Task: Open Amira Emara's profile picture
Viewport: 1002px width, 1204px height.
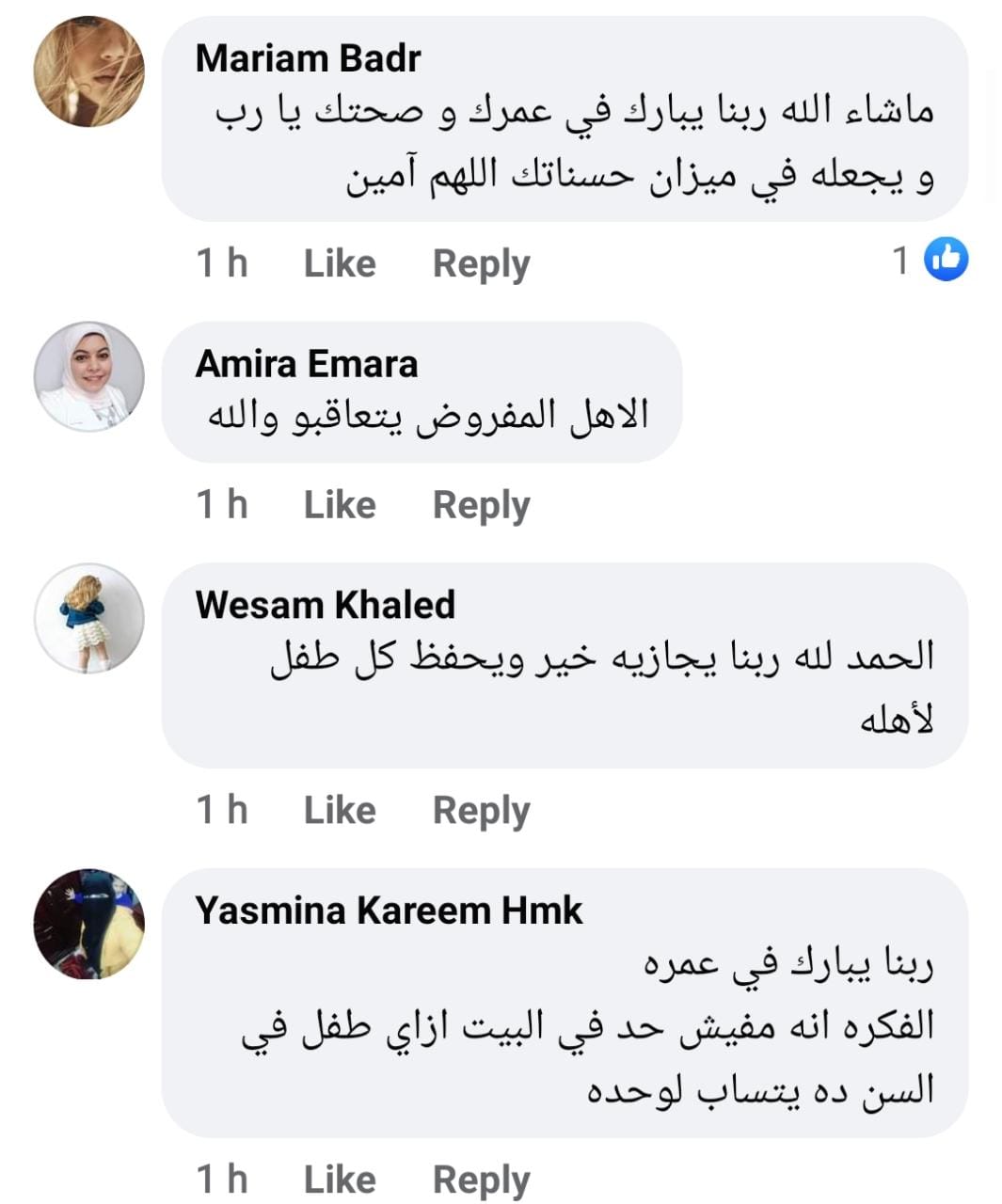Action: (89, 376)
